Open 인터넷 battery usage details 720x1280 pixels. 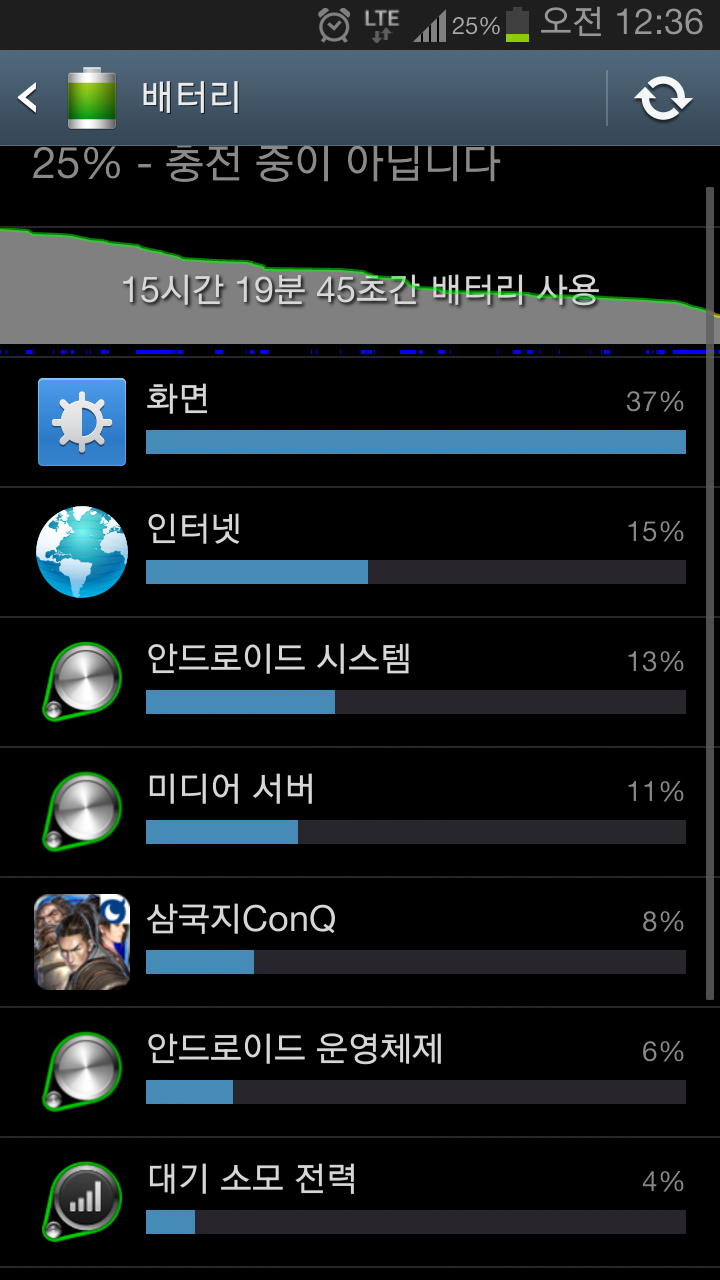[360, 553]
